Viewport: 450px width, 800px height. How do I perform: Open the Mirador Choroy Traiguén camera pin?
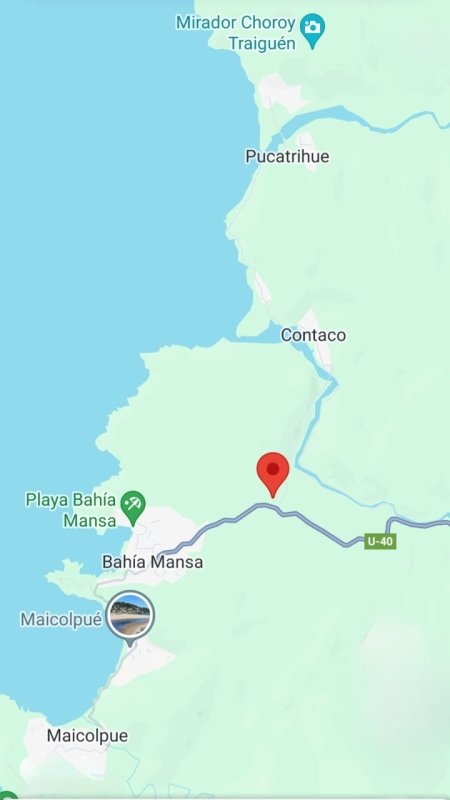[312, 31]
